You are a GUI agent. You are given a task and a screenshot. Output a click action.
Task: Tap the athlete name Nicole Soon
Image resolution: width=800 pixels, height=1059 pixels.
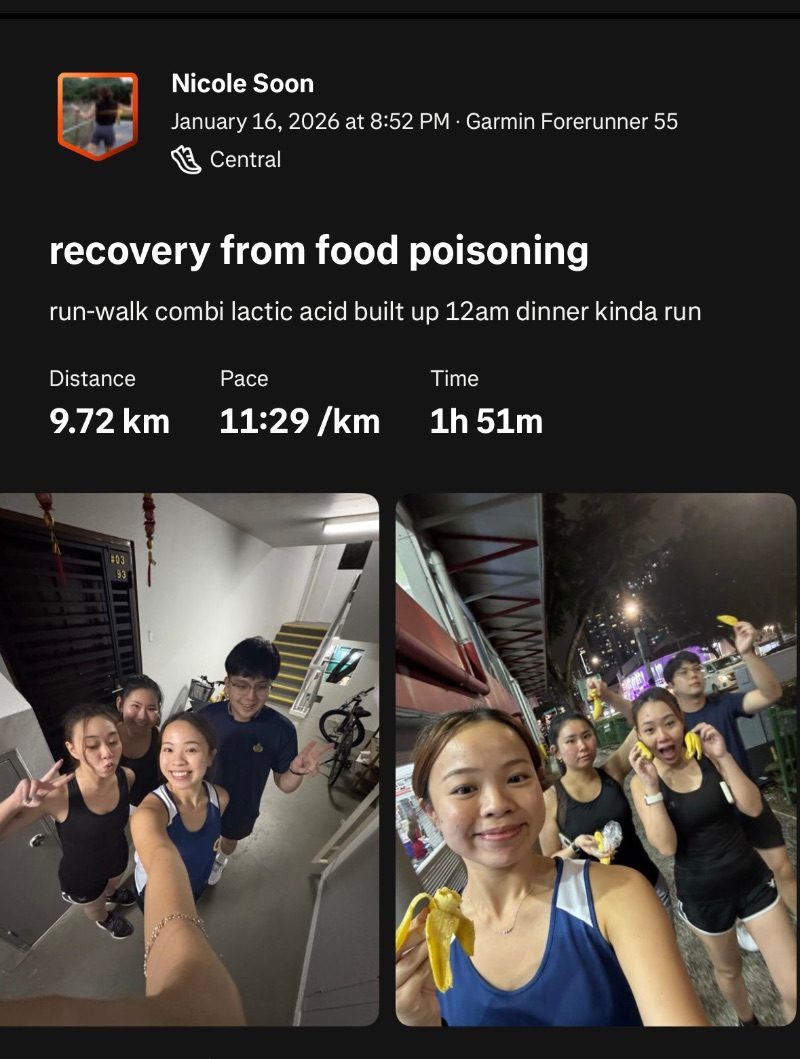(x=242, y=84)
